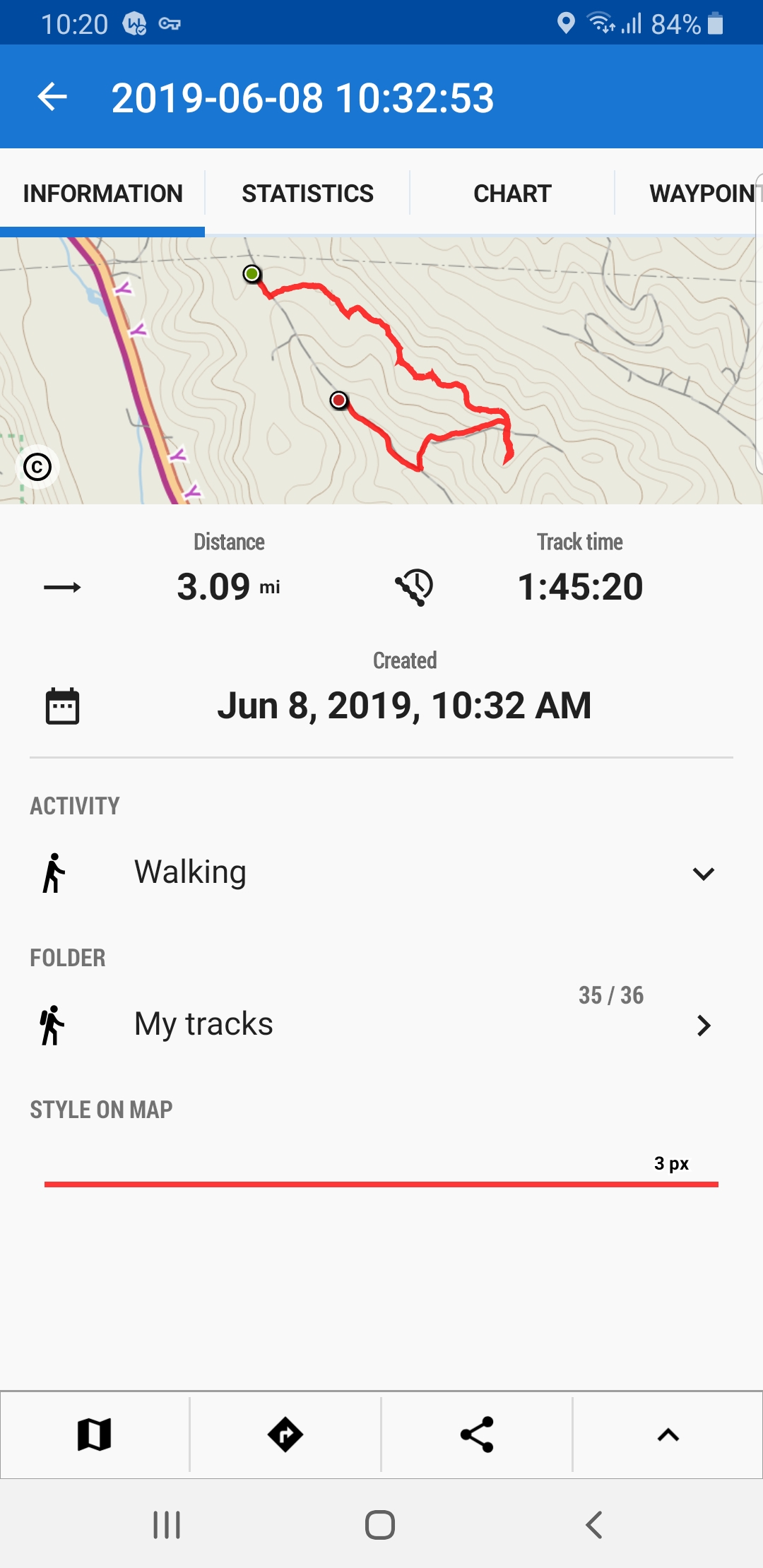Share this track

(x=477, y=1435)
